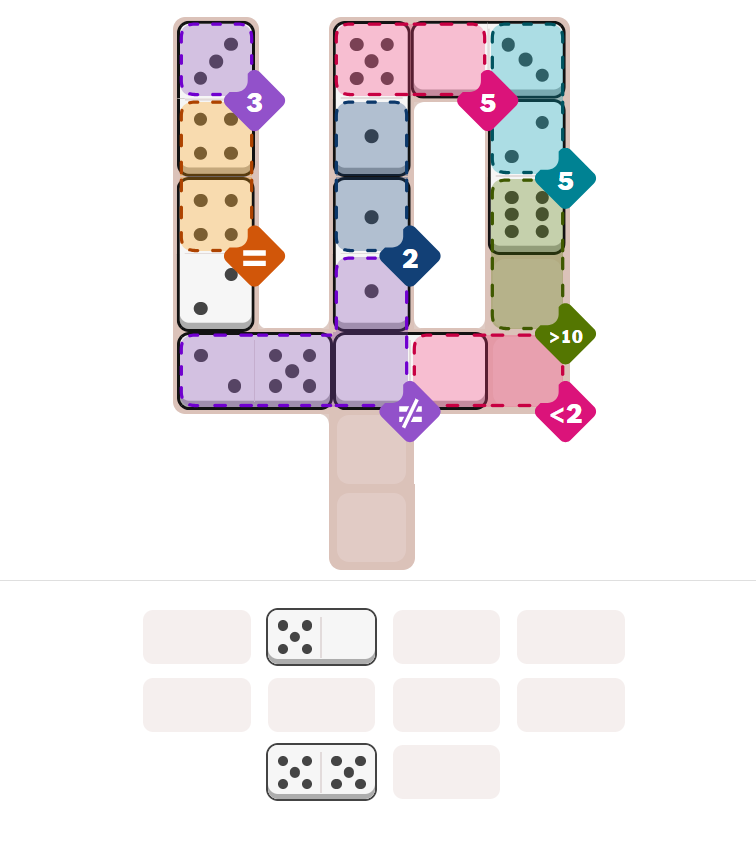Select the double-five domino in the tray
The width and height of the screenshot is (756, 846).
321,771
